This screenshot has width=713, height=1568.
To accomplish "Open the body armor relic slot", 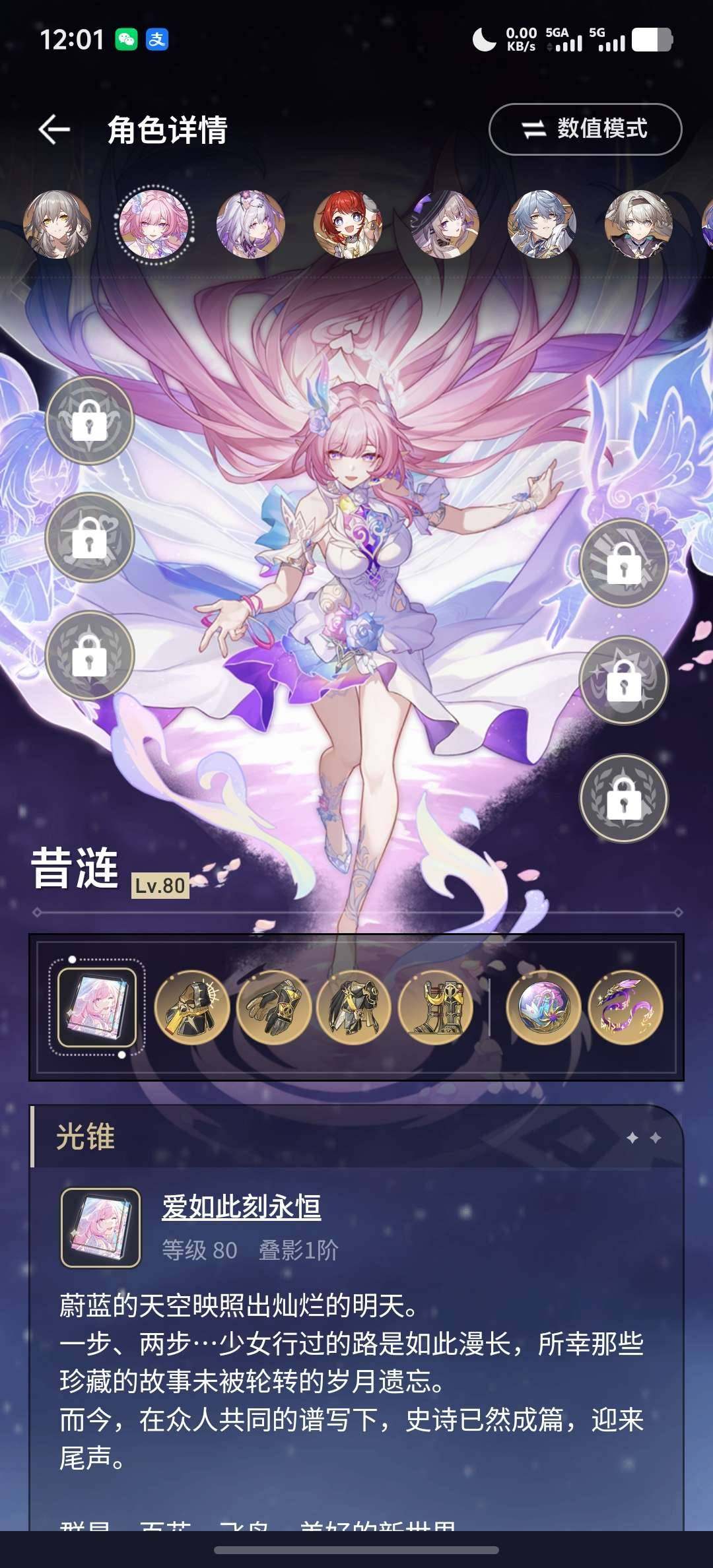I will [x=355, y=1008].
